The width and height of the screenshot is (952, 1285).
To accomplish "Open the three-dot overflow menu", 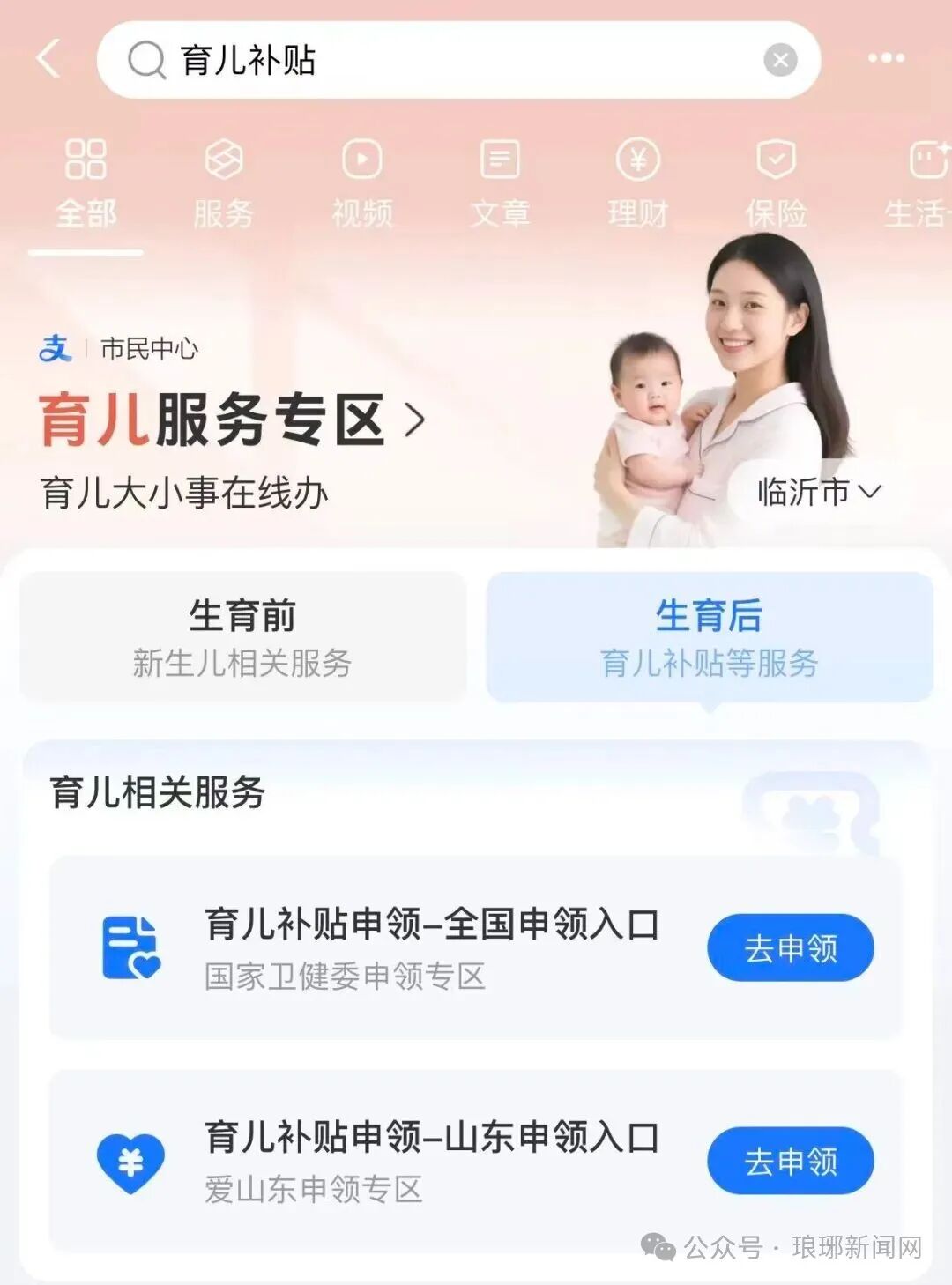I will tap(885, 59).
